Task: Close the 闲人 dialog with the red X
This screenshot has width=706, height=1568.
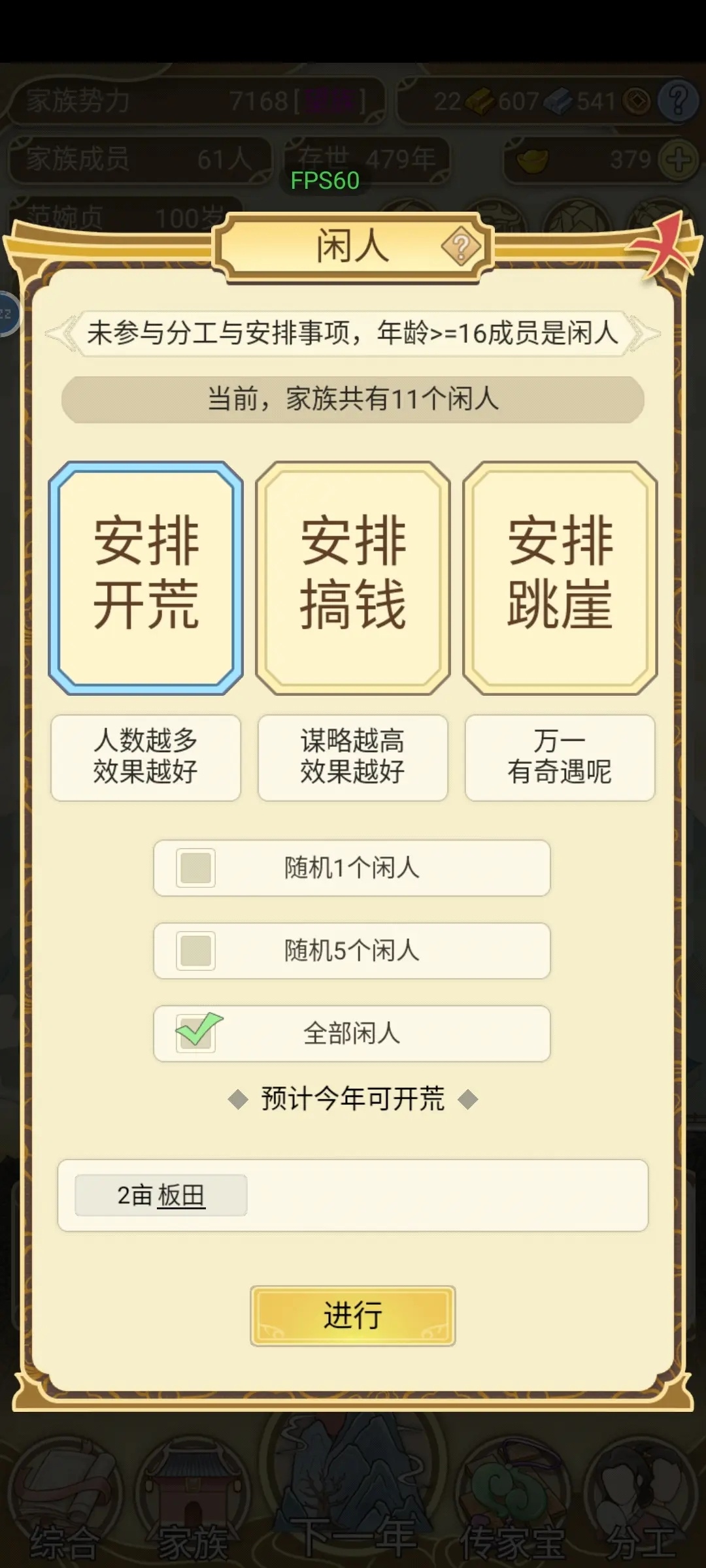Action: tap(662, 246)
